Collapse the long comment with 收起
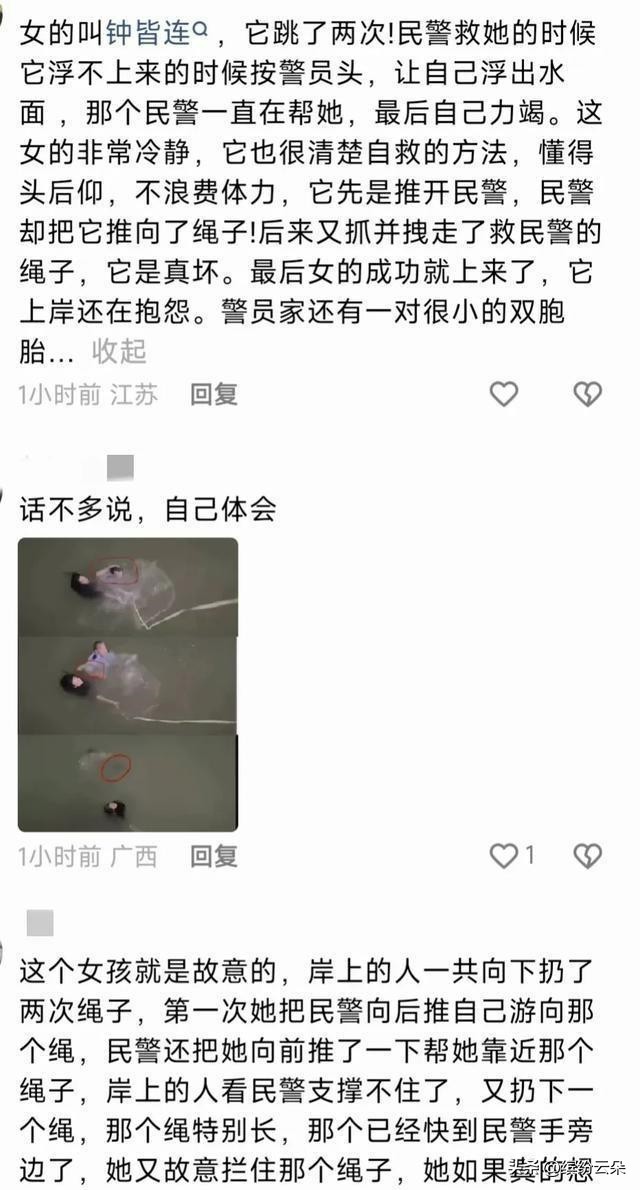Viewport: 640px width, 1190px height. click(x=119, y=351)
